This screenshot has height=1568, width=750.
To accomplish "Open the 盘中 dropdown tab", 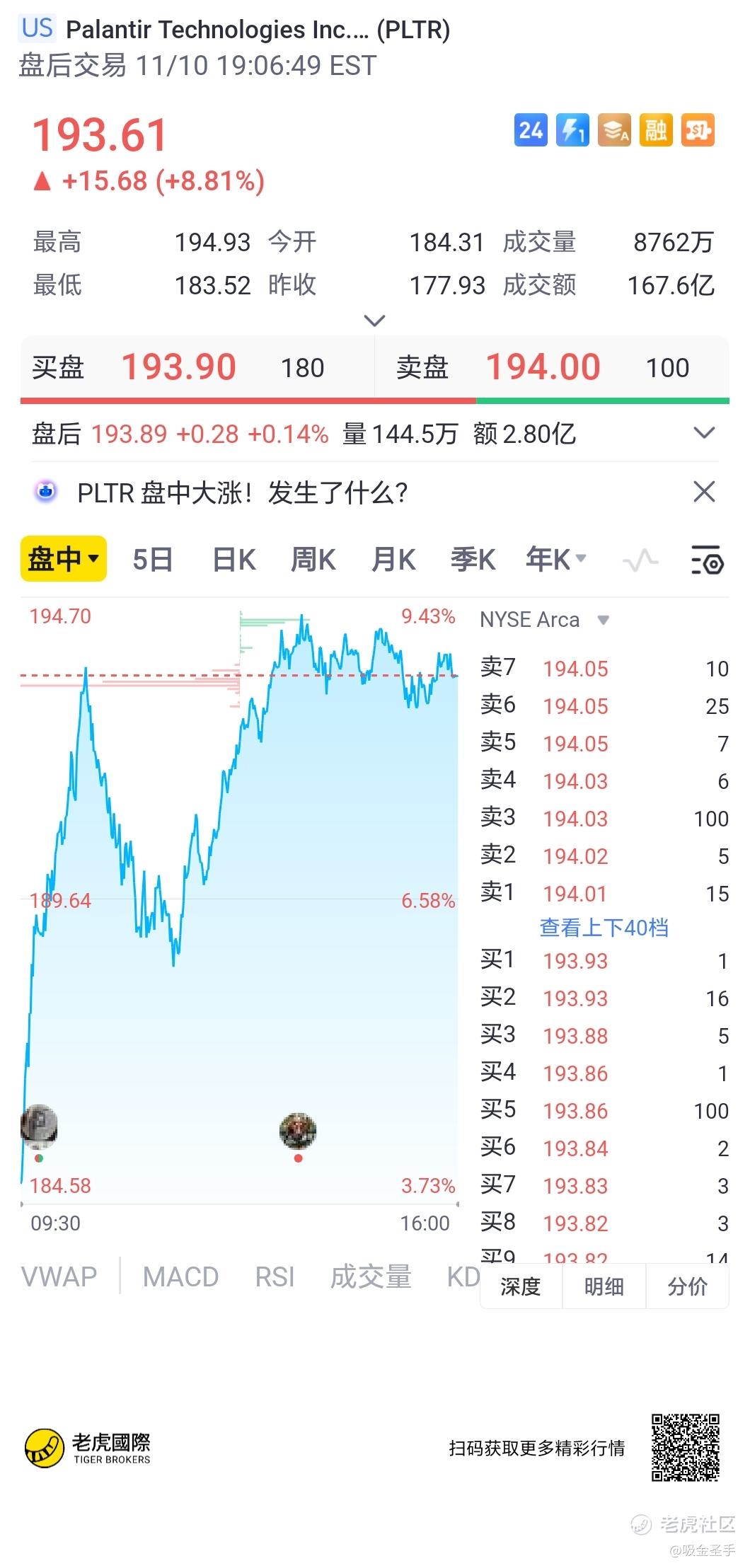I will pyautogui.click(x=63, y=559).
